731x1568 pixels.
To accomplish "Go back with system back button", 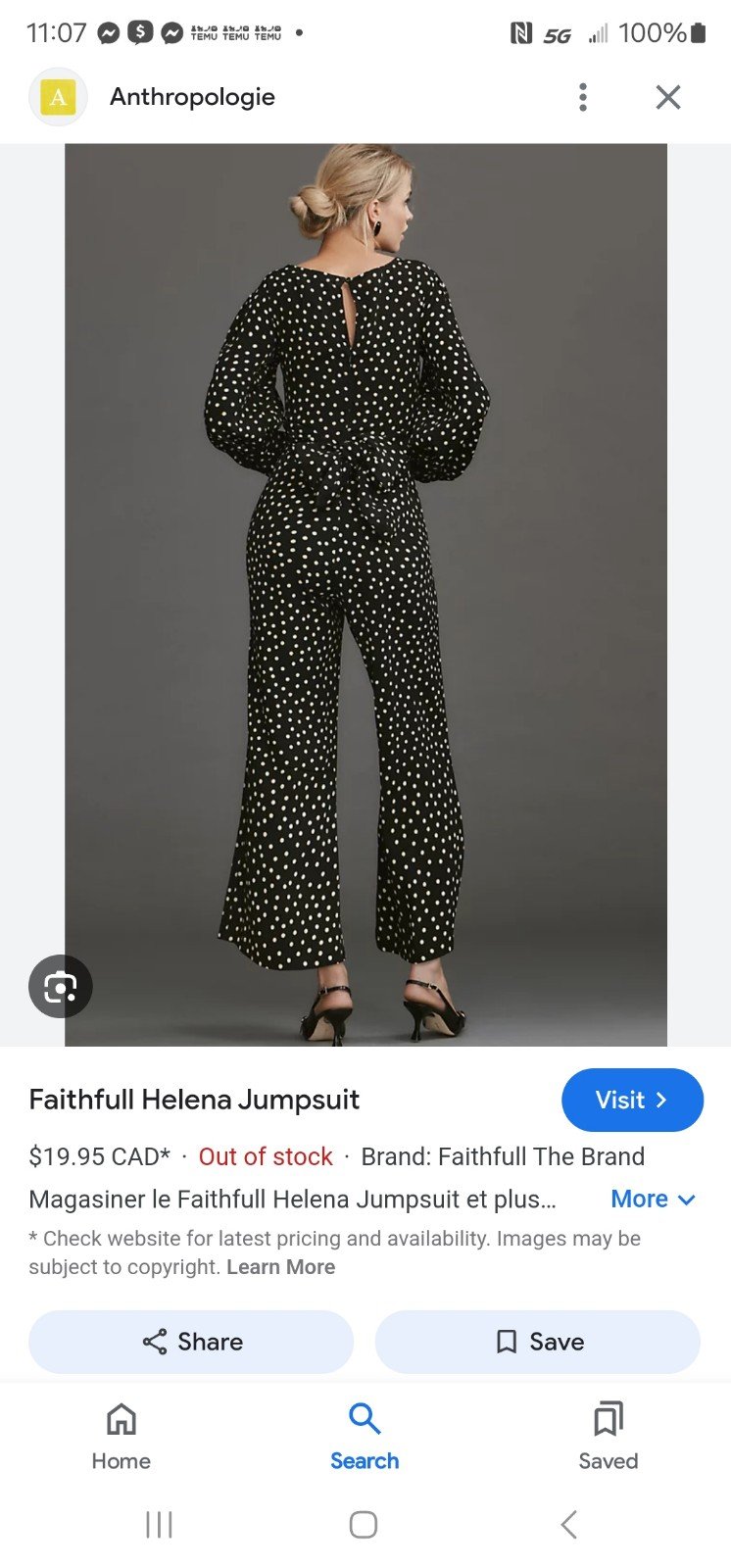I will point(569,1525).
